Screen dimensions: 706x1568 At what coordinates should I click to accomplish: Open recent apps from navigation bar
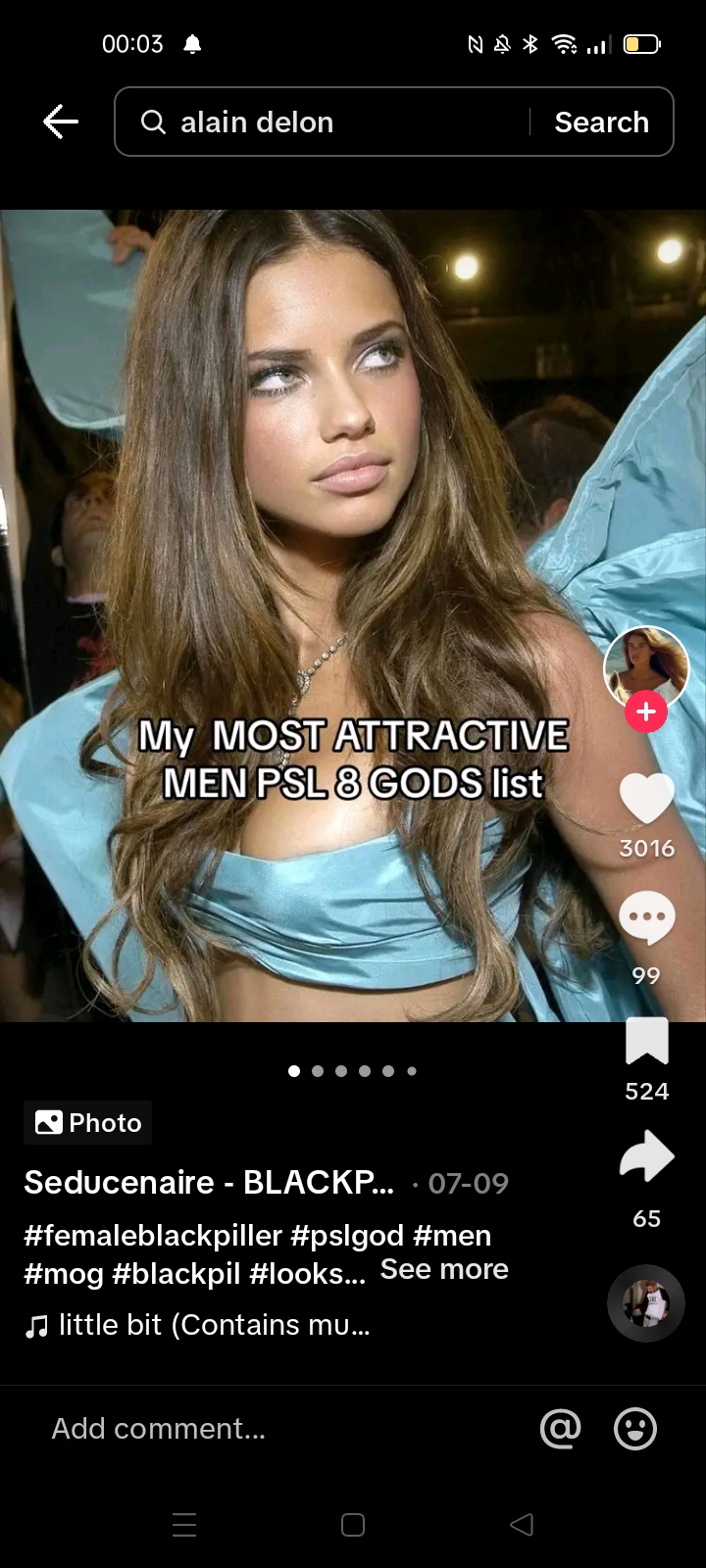click(x=184, y=1525)
